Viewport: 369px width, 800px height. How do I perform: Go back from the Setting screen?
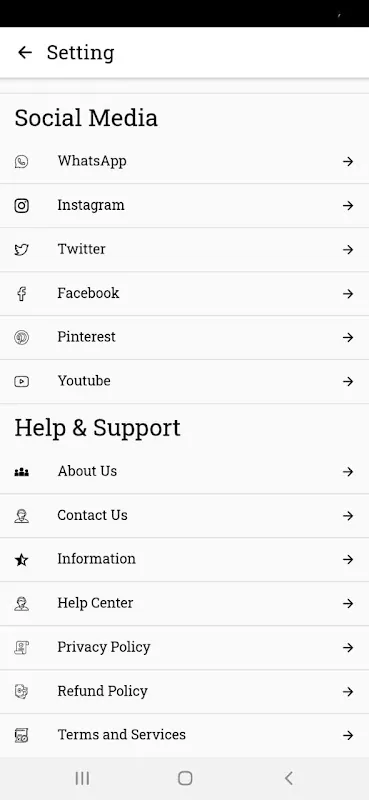24,52
